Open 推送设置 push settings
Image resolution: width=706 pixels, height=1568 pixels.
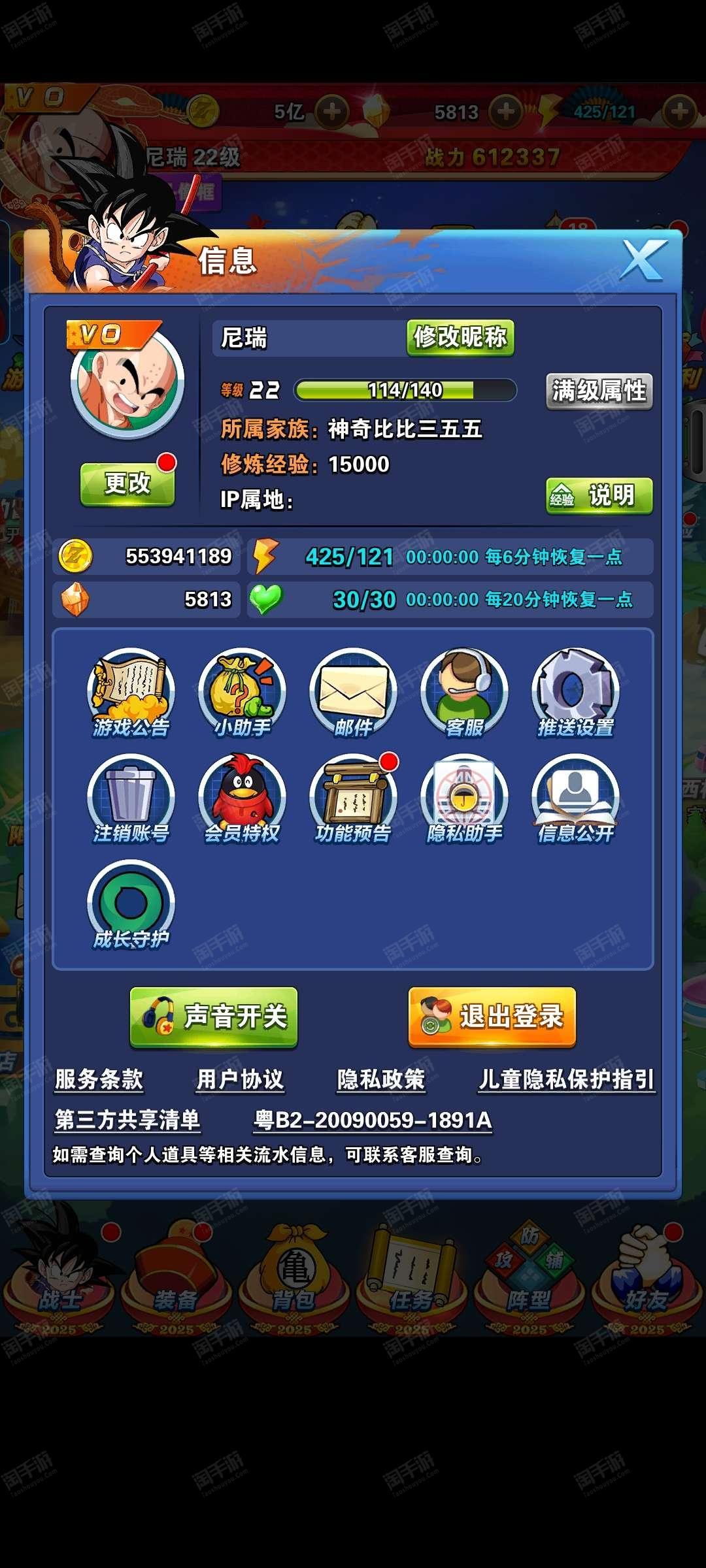point(575,693)
